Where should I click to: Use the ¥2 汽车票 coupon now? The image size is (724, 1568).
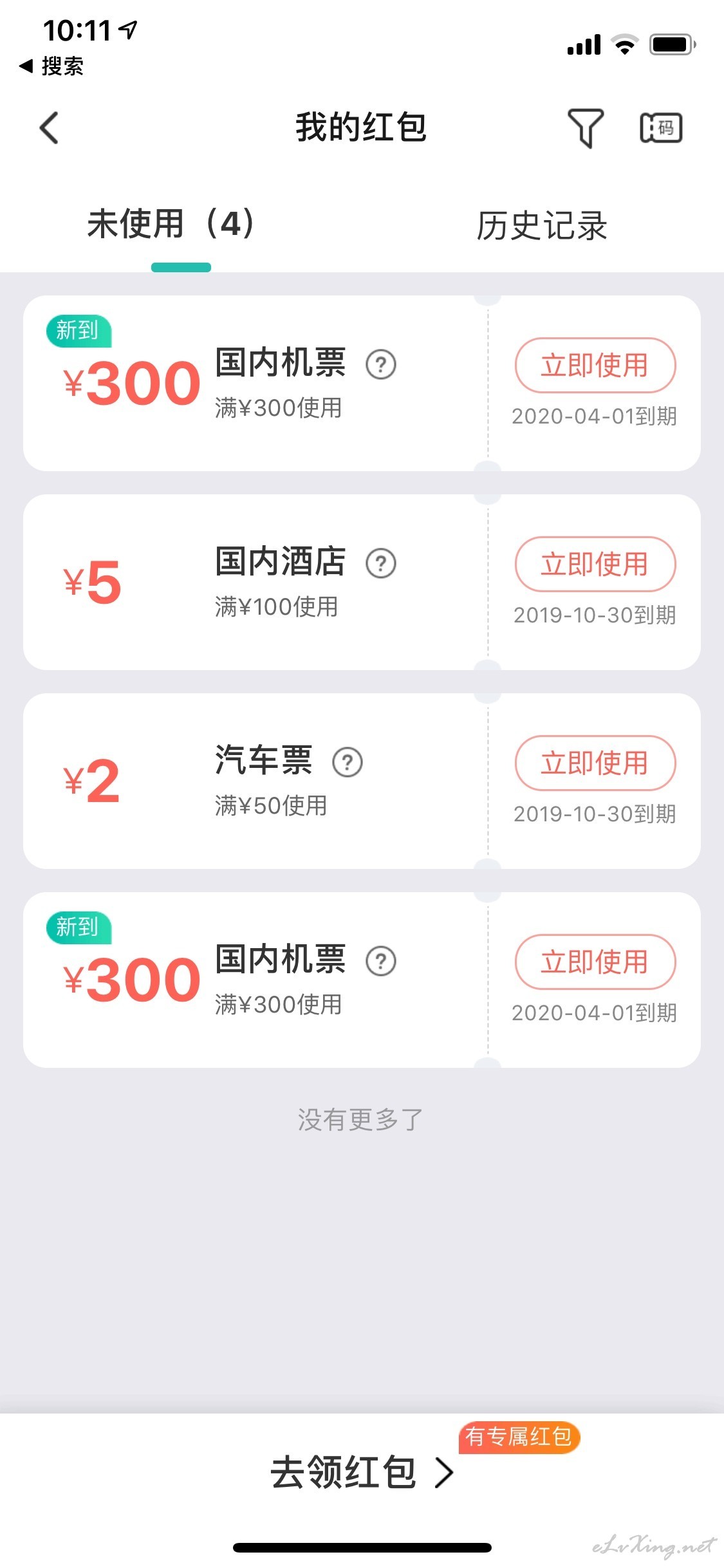coord(595,763)
